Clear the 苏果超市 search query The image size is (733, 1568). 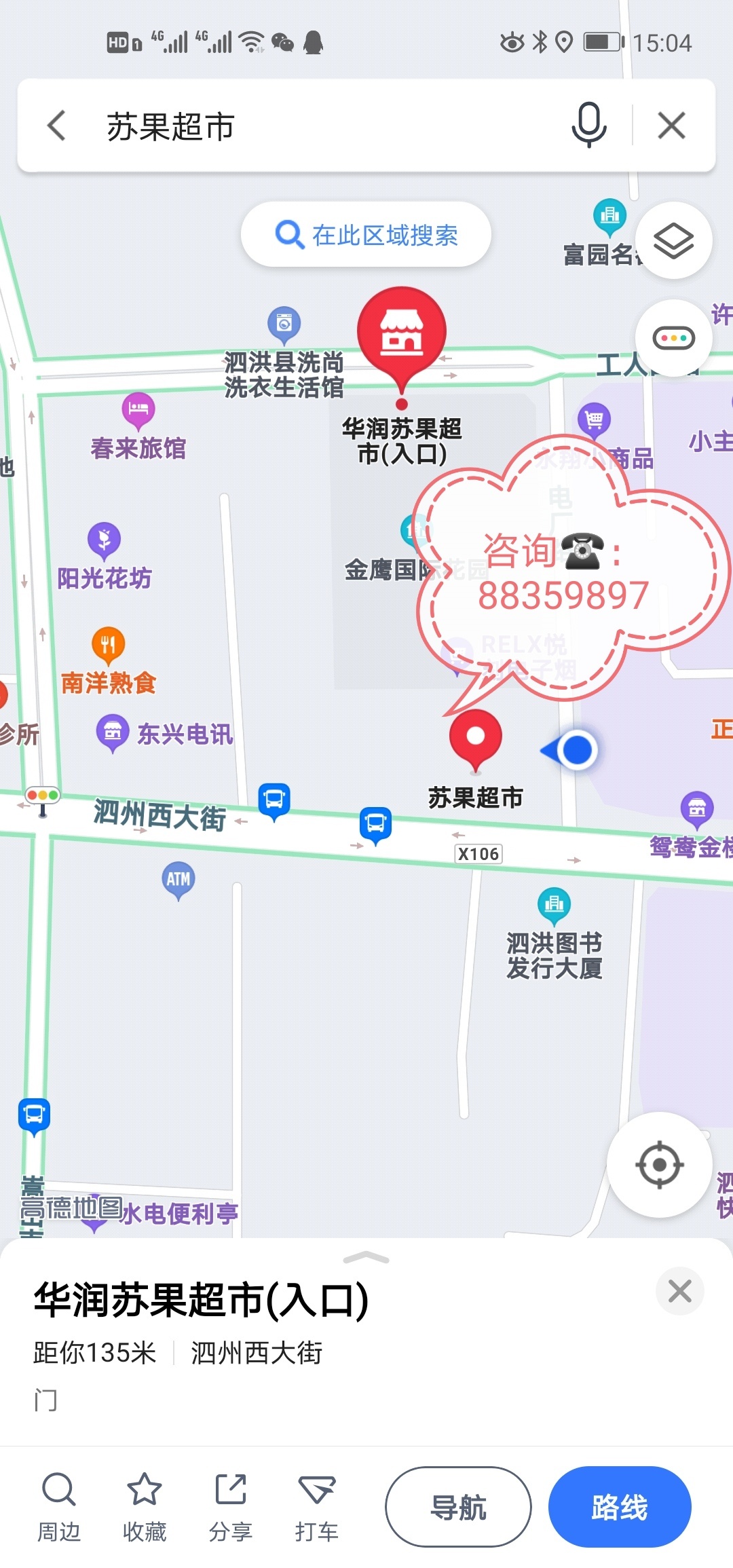[x=671, y=126]
